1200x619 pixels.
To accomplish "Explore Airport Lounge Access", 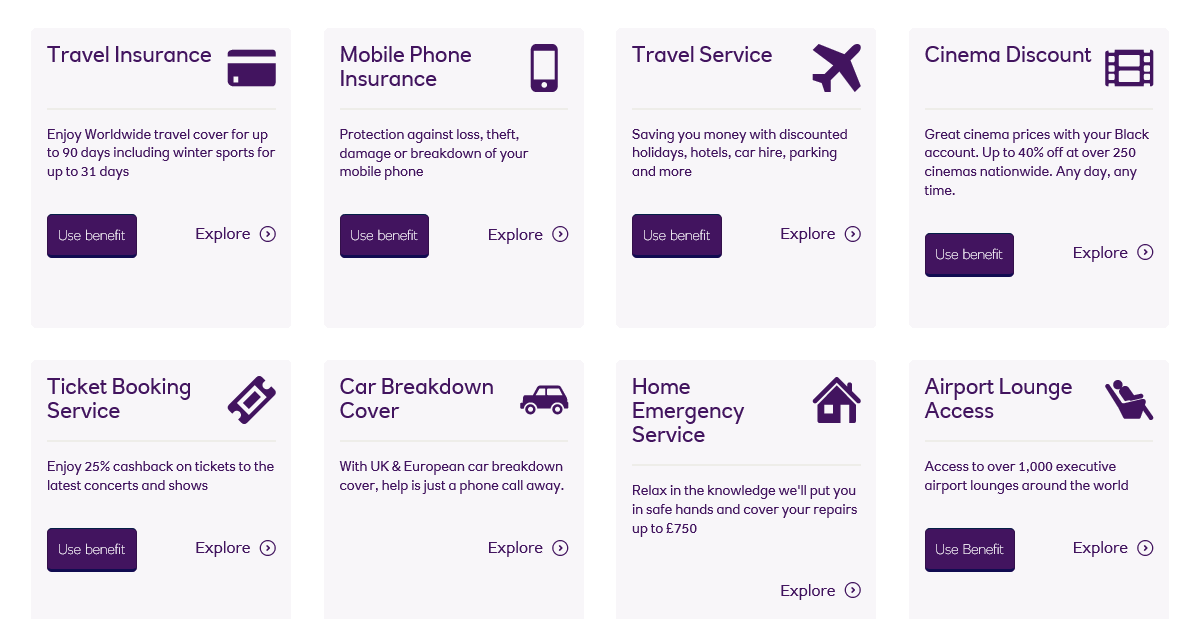I will click(x=1112, y=548).
